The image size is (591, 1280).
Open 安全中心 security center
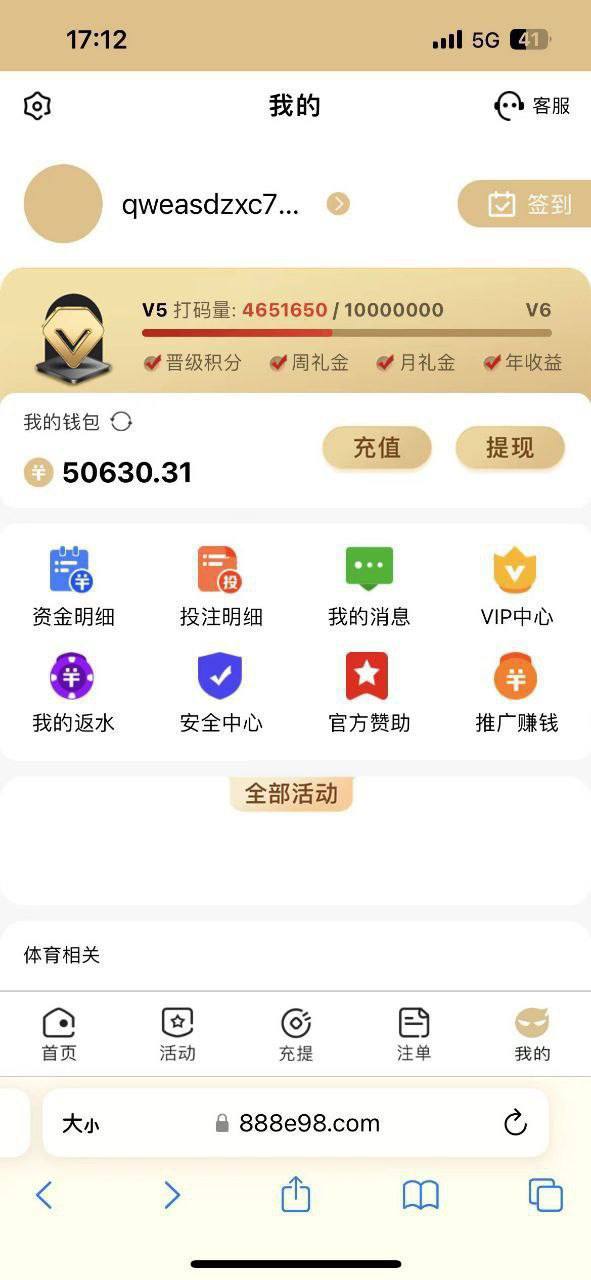click(221, 693)
